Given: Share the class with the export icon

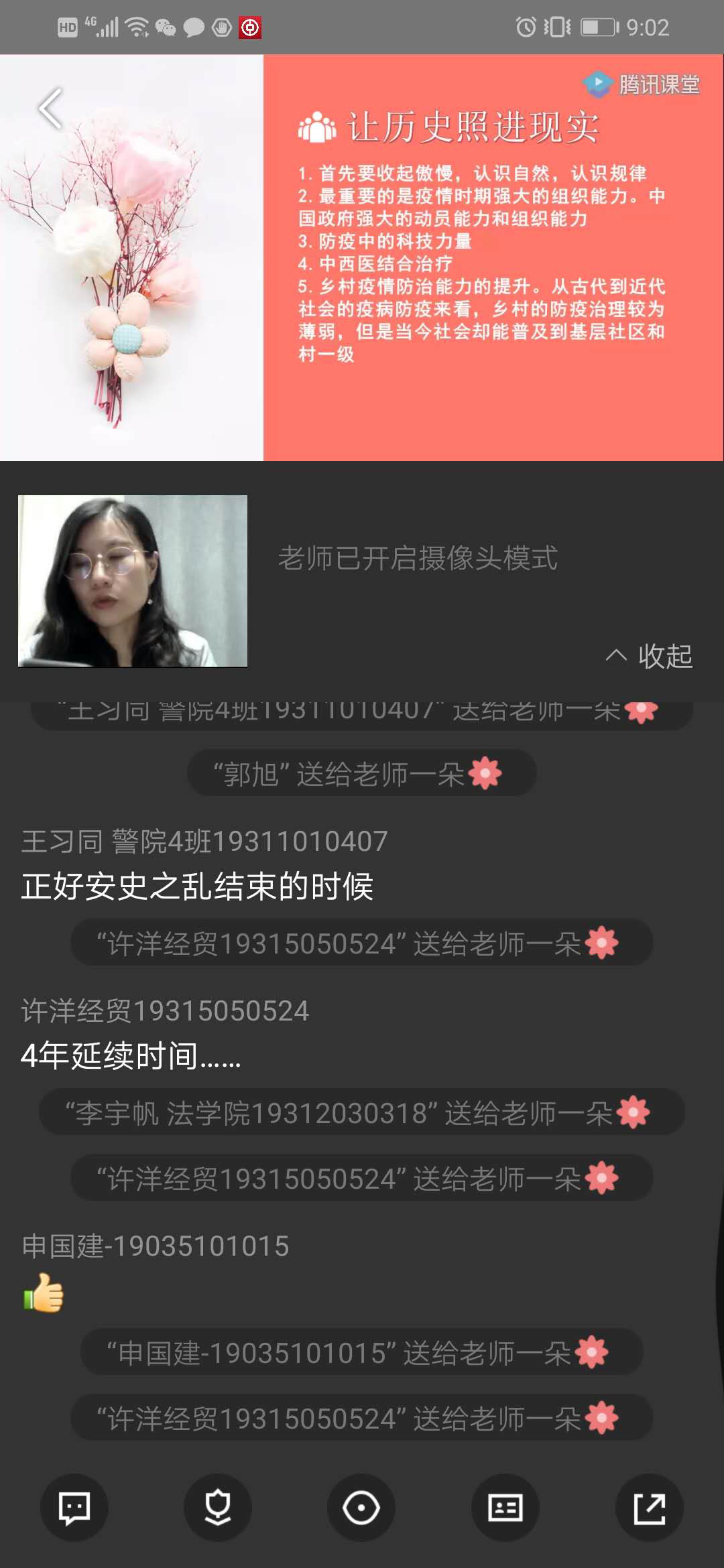Looking at the screenshot, I should coord(649,1508).
